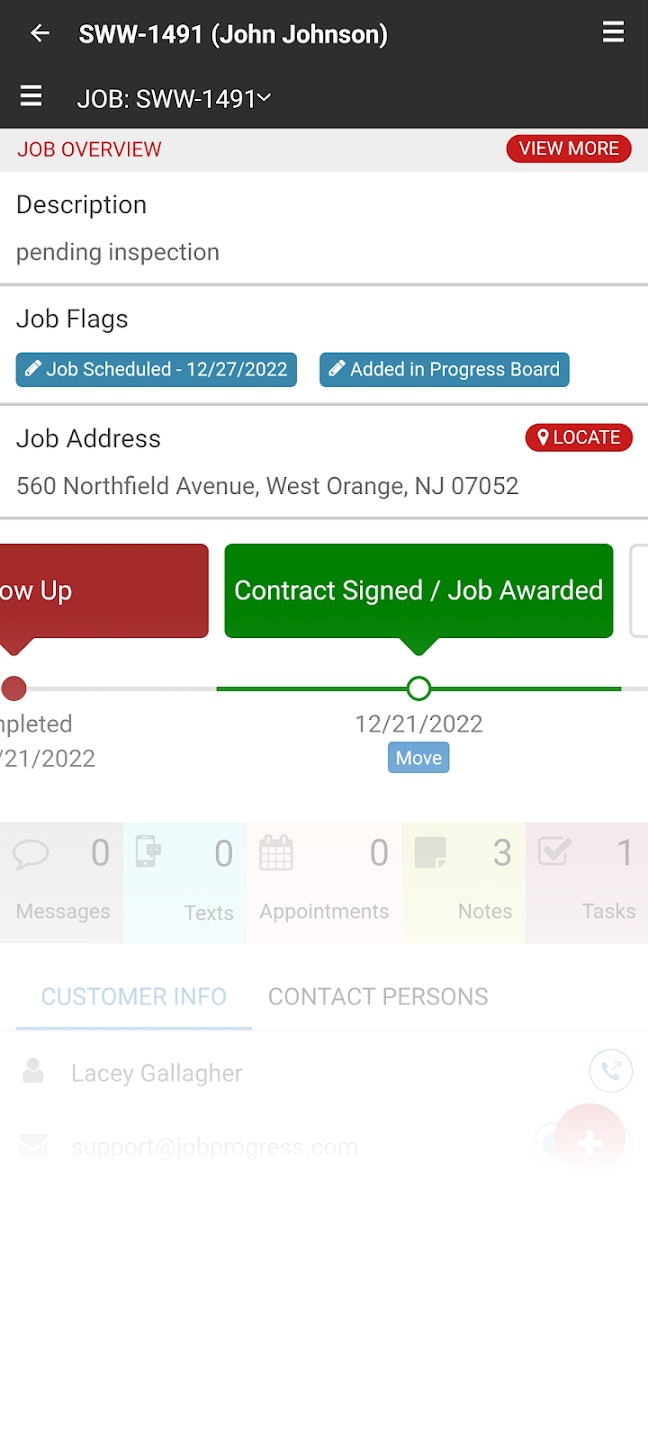Call Lacey Gallagher via phone icon
This screenshot has width=648, height=1440.
tap(611, 1072)
